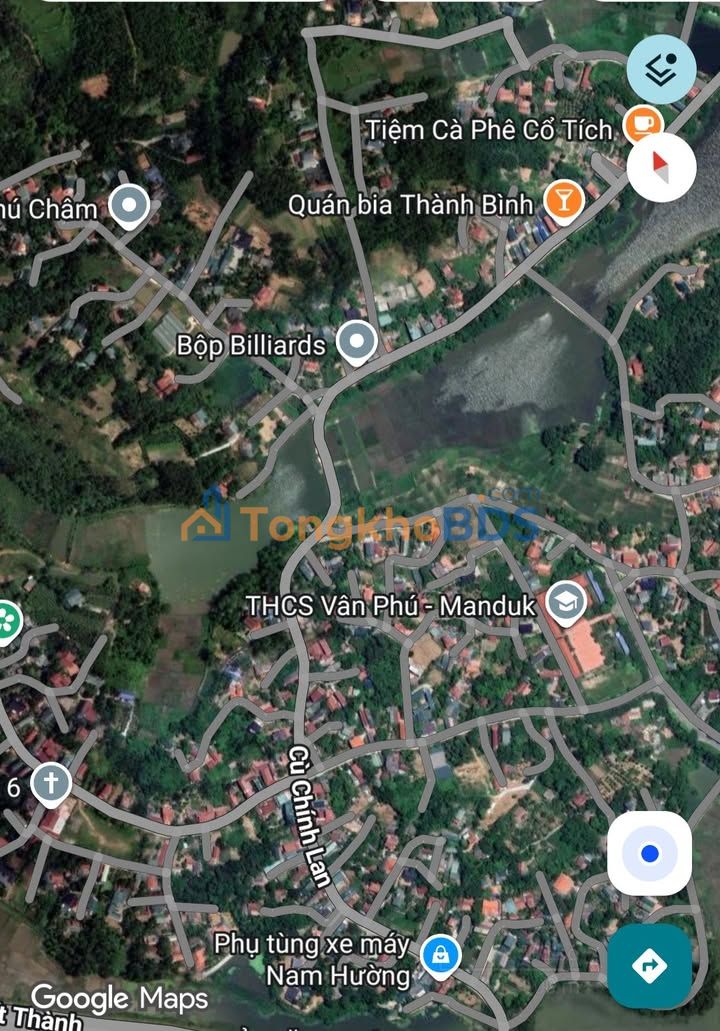720x1031 pixels.
Task: Open Tiệm Cà Phê Cổ Tích place marker
Action: pyautogui.click(x=642, y=126)
